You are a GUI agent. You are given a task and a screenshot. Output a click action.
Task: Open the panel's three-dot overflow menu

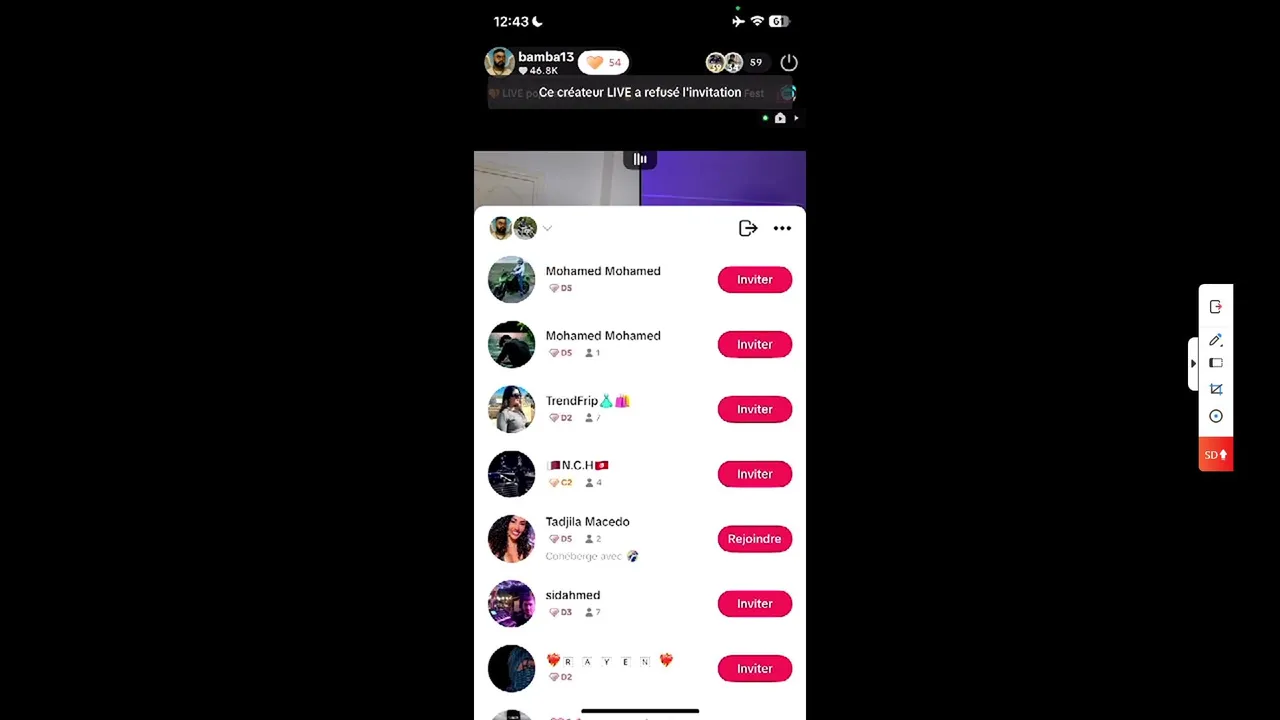pos(782,228)
